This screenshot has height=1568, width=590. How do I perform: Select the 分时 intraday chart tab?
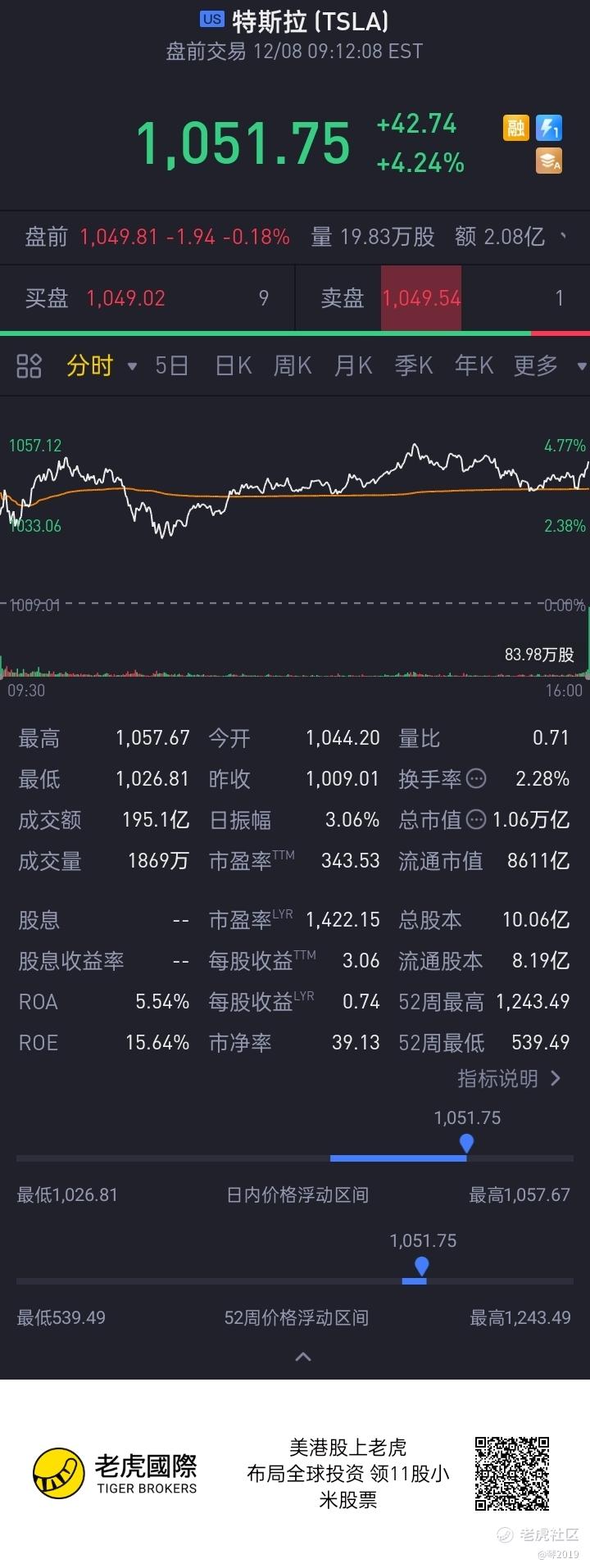(90, 365)
